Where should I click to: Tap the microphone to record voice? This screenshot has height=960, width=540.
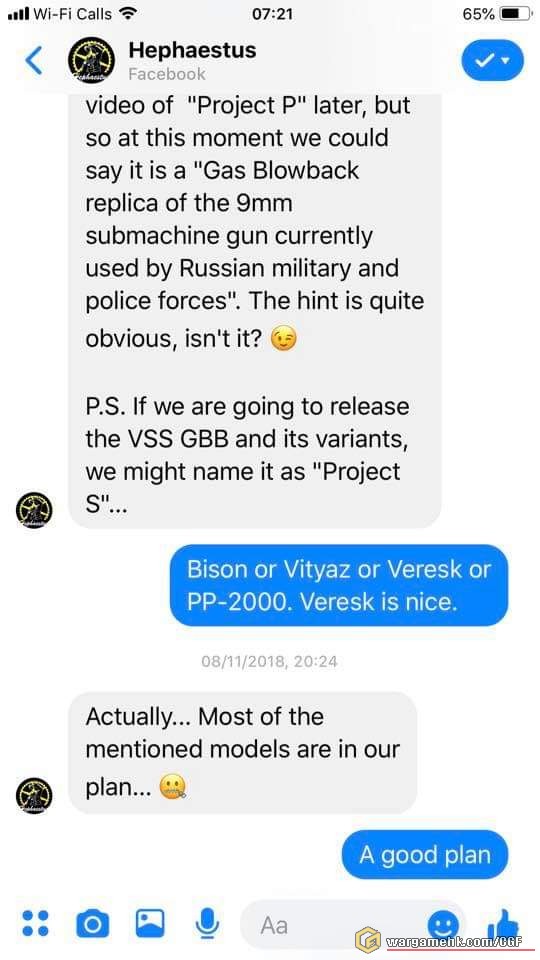[208, 923]
